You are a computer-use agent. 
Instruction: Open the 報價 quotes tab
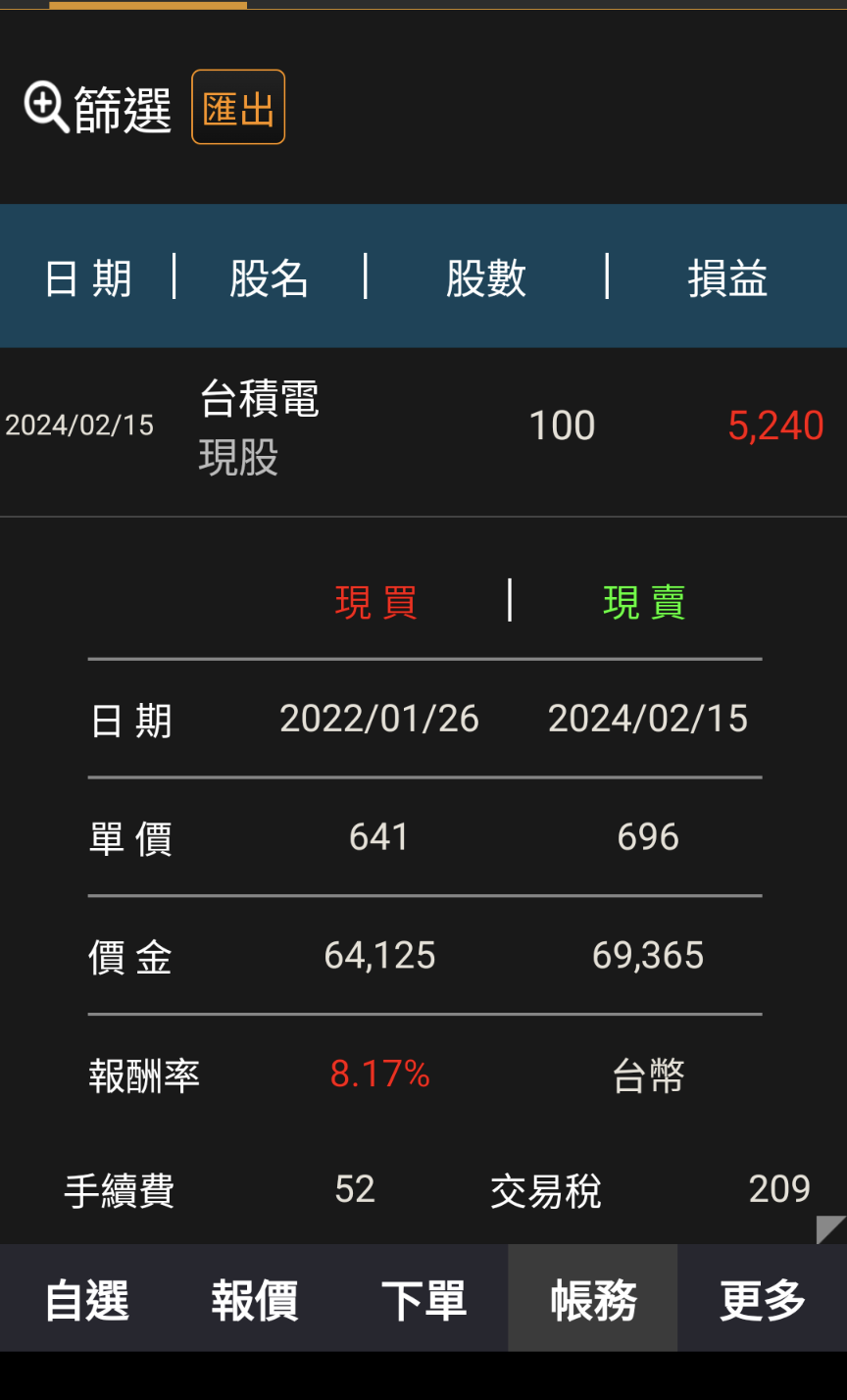point(255,1299)
